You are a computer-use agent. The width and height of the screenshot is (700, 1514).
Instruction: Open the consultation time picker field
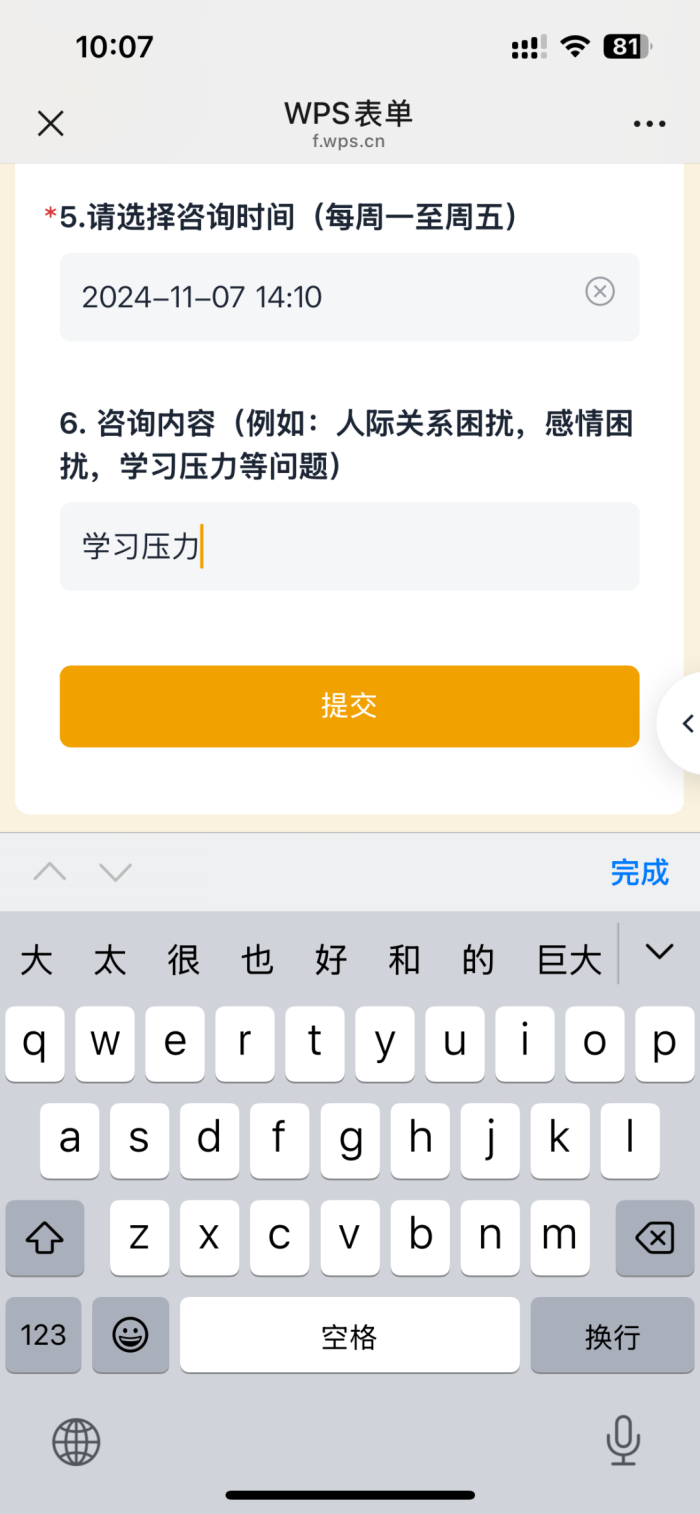tap(349, 297)
